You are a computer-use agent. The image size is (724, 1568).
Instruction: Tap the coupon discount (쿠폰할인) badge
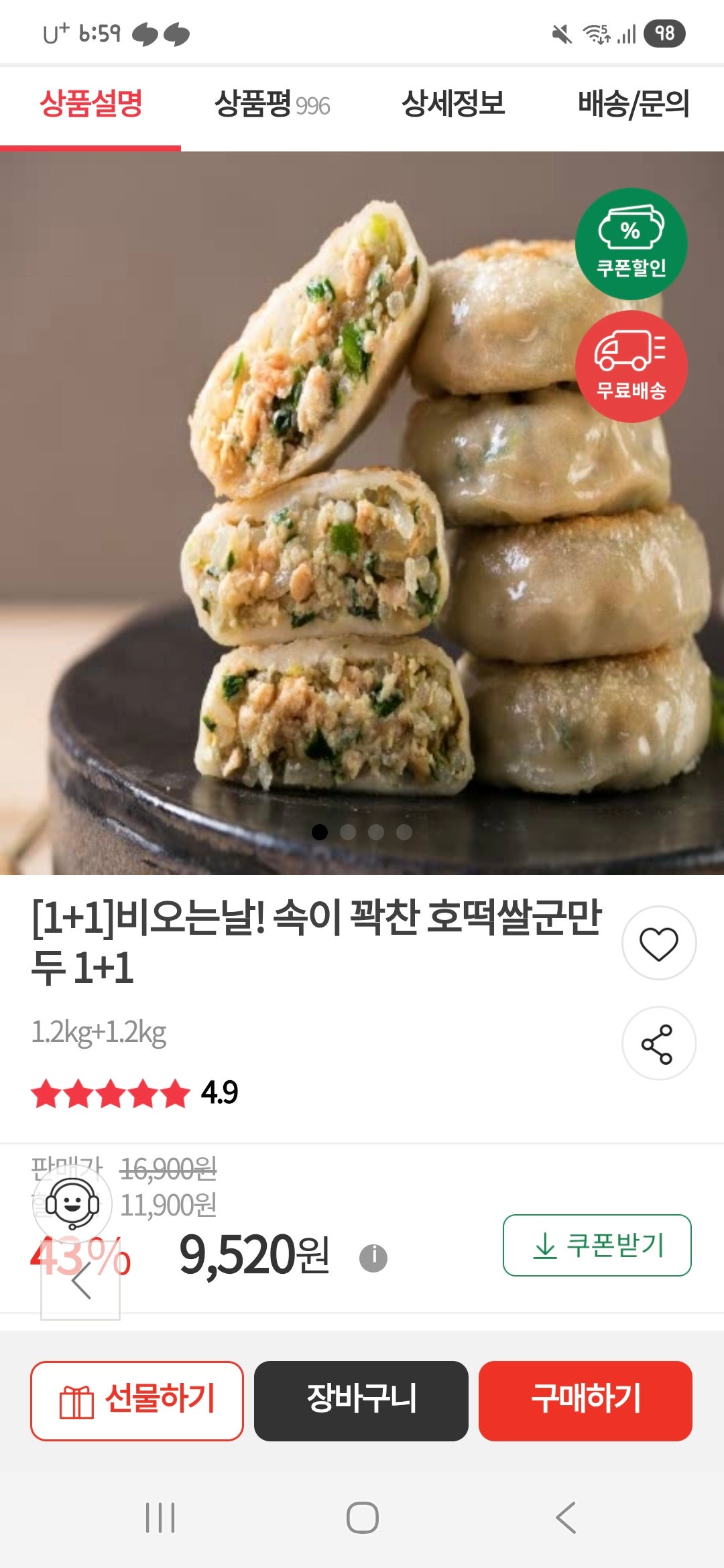[x=631, y=245]
